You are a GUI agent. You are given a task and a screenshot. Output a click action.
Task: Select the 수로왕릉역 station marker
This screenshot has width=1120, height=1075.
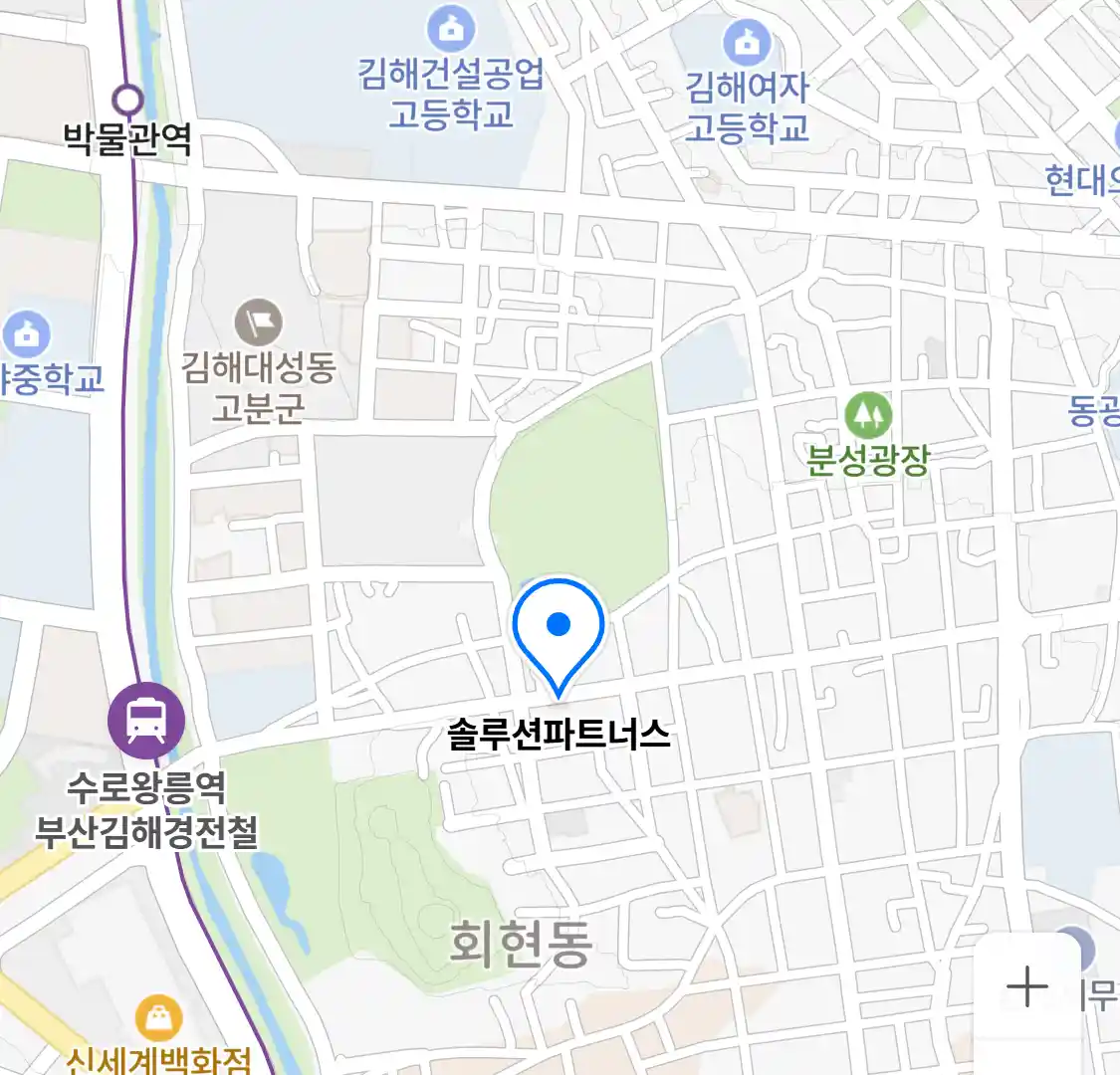[146, 722]
